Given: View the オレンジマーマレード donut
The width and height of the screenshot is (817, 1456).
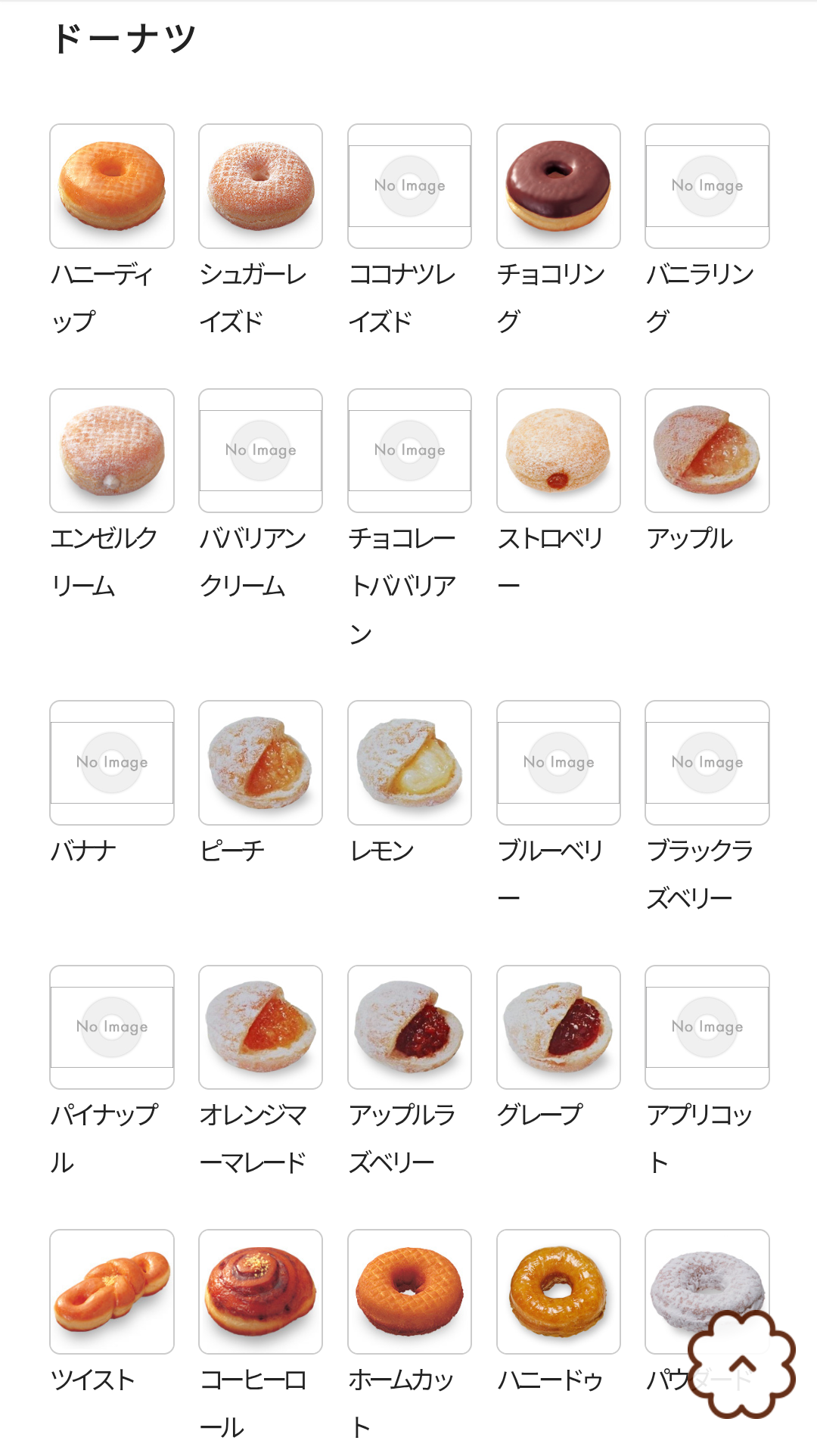Looking at the screenshot, I should click(x=260, y=1028).
